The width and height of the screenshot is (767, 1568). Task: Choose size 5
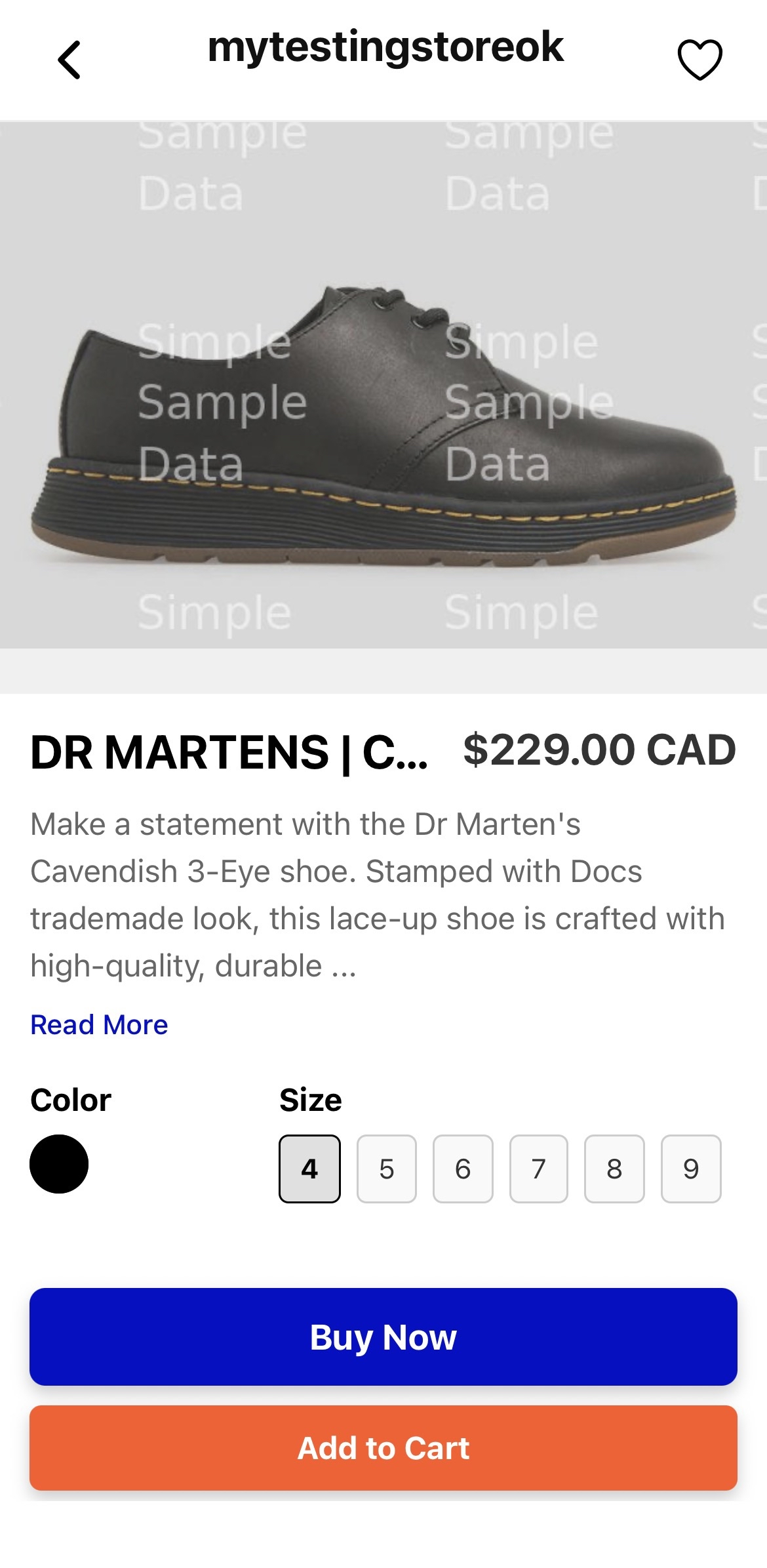386,1169
